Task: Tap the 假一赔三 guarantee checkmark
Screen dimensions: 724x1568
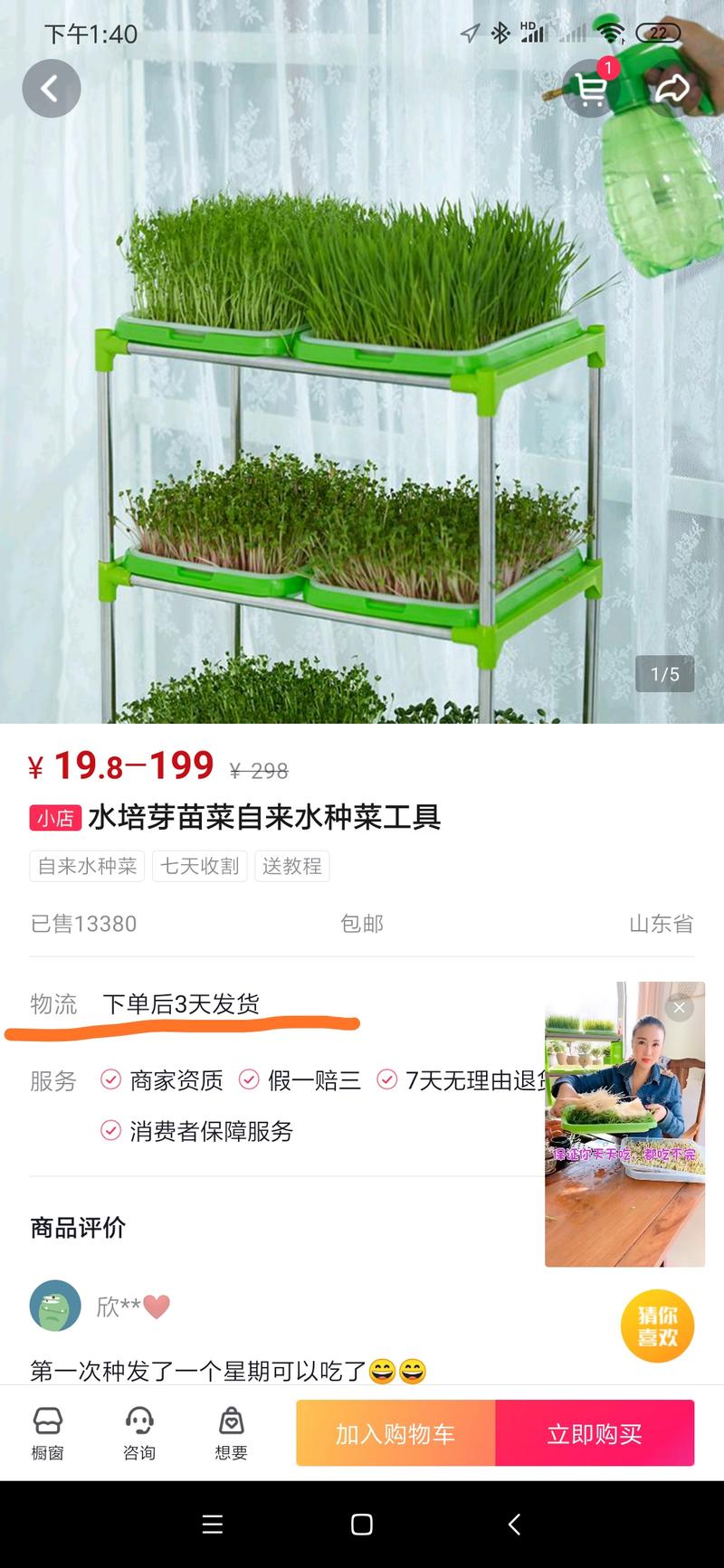Action: coord(249,1080)
